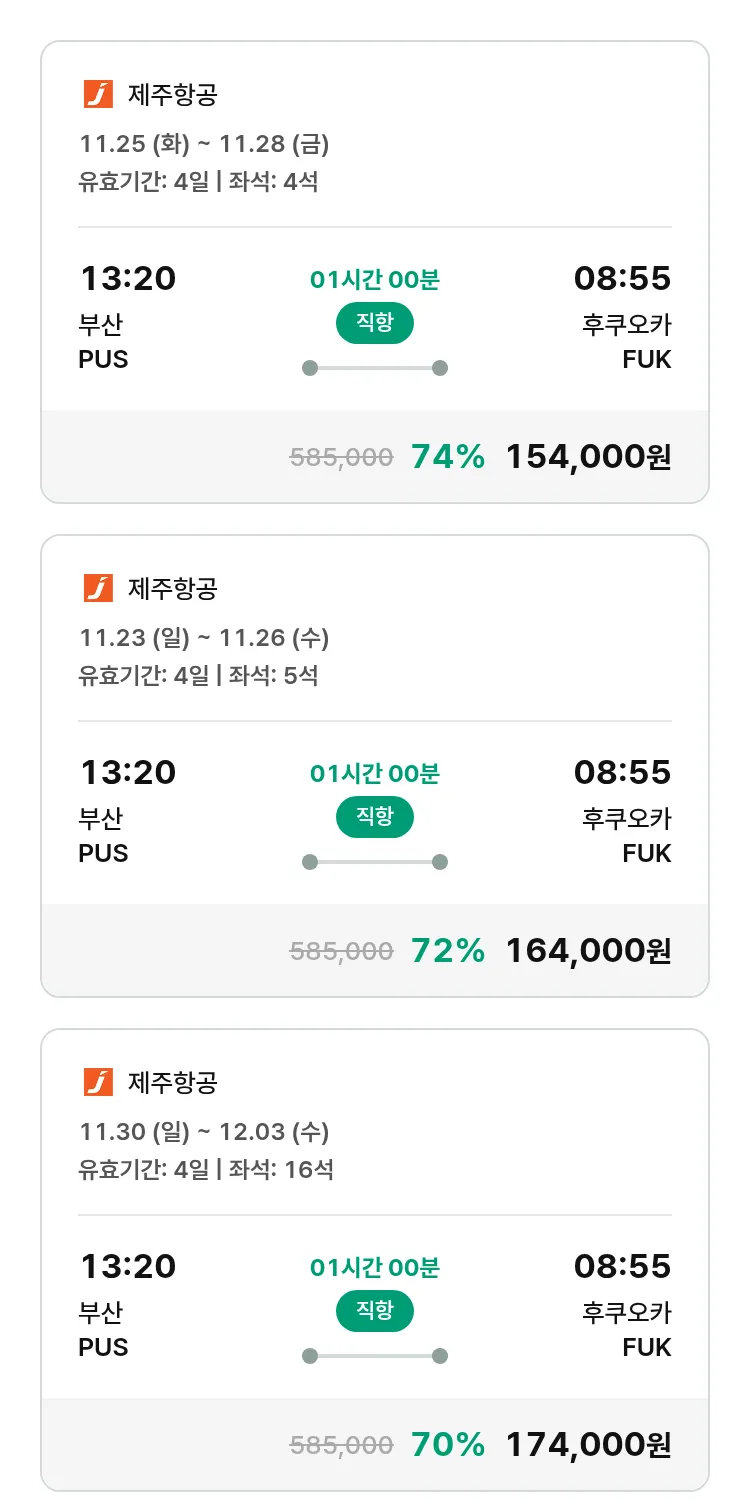Click the Jeju Air logo on the second card
Screen dimensions: 750x1510
[x=97, y=587]
